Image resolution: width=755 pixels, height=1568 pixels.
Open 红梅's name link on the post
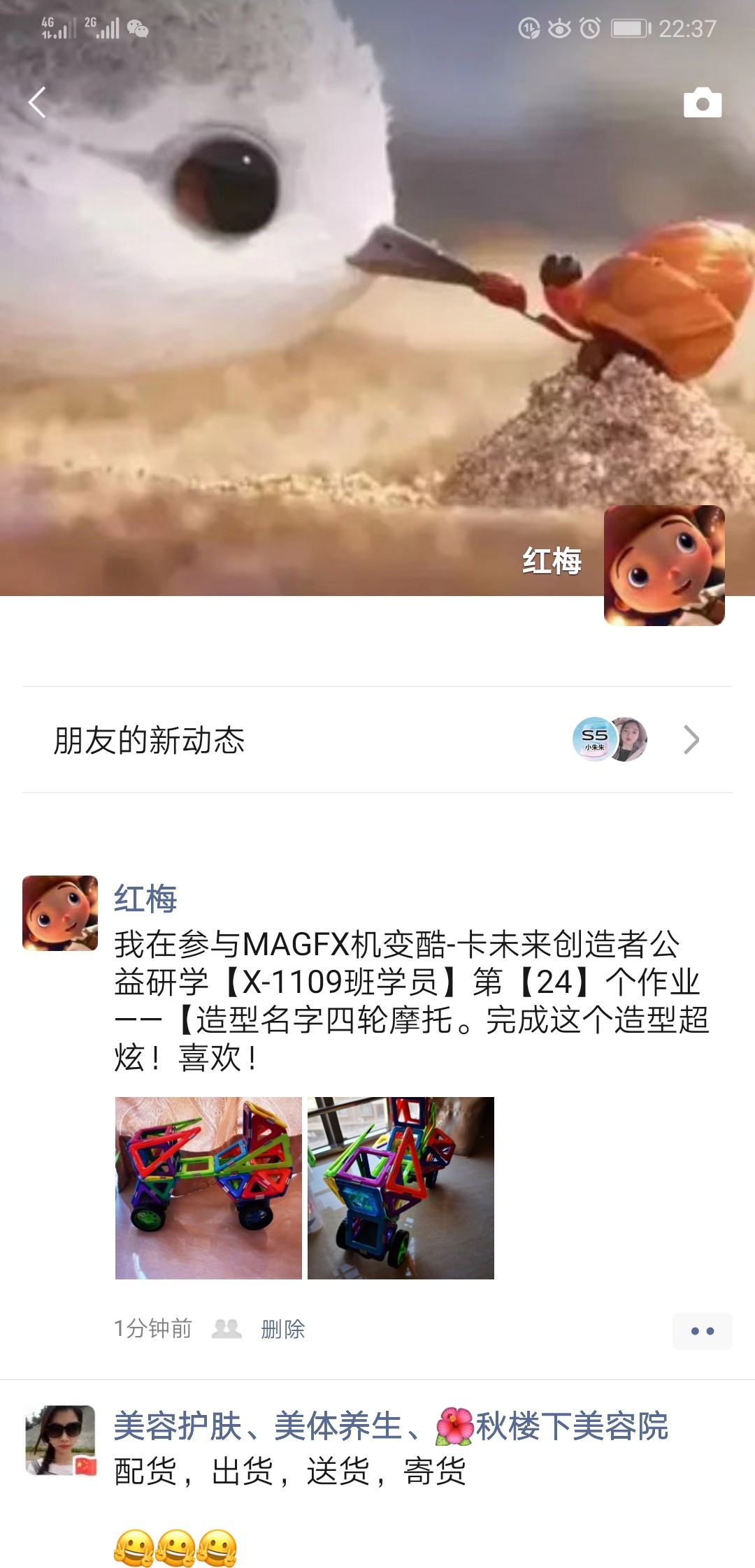pos(145,898)
